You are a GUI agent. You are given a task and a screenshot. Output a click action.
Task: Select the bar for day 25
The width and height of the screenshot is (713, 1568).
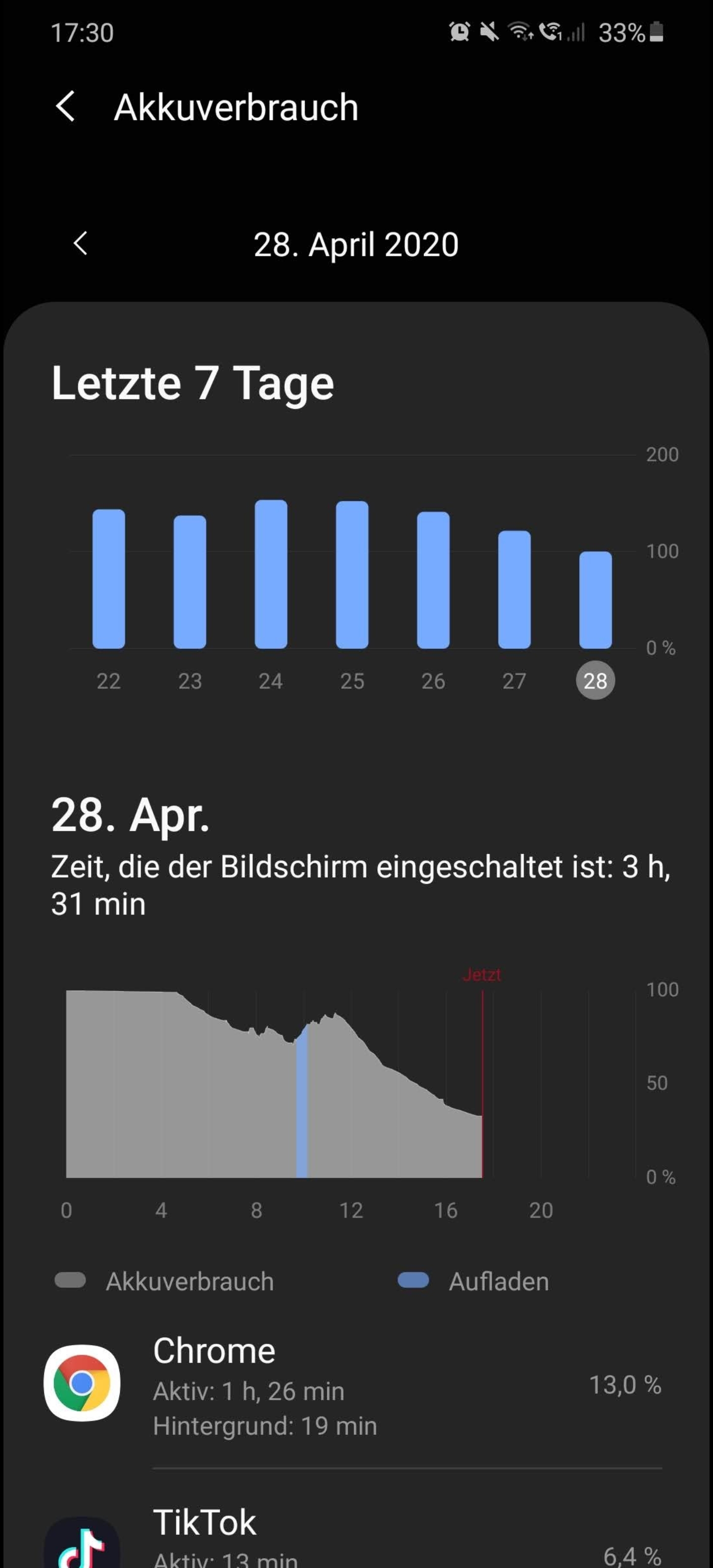[352, 575]
